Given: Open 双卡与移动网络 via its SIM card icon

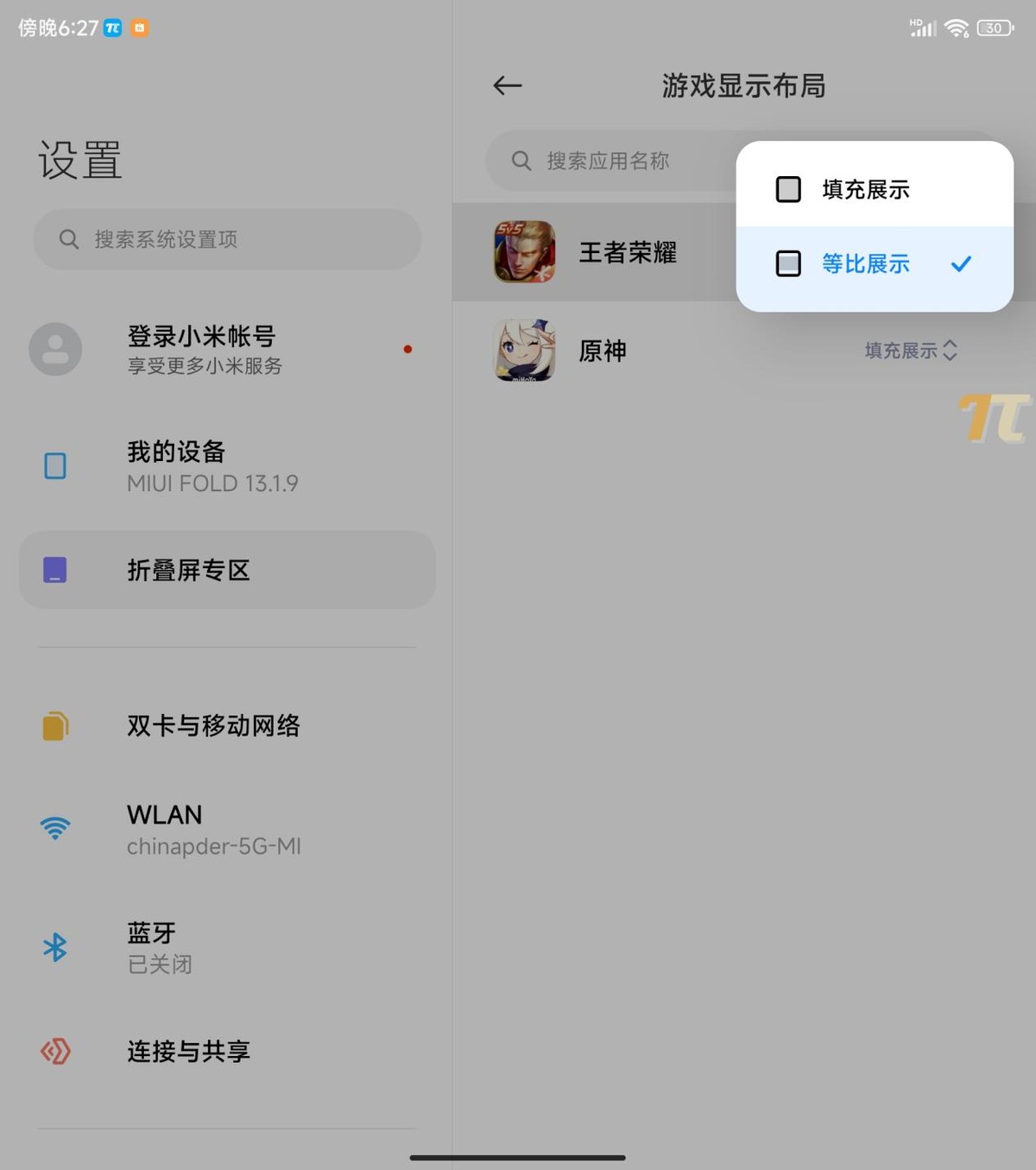Looking at the screenshot, I should tap(55, 725).
